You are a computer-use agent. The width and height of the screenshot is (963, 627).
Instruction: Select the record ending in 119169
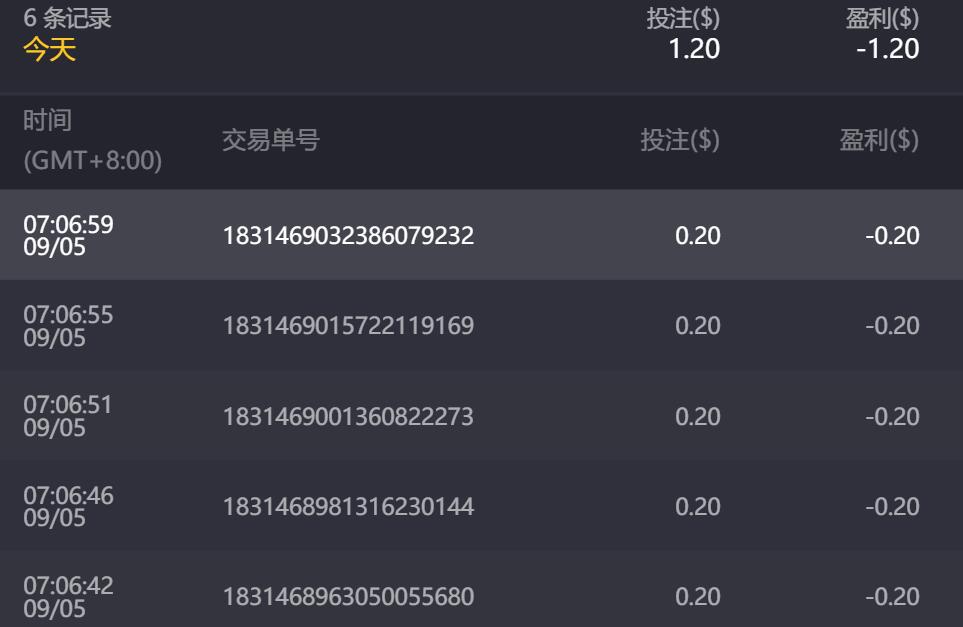pyautogui.click(x=348, y=326)
